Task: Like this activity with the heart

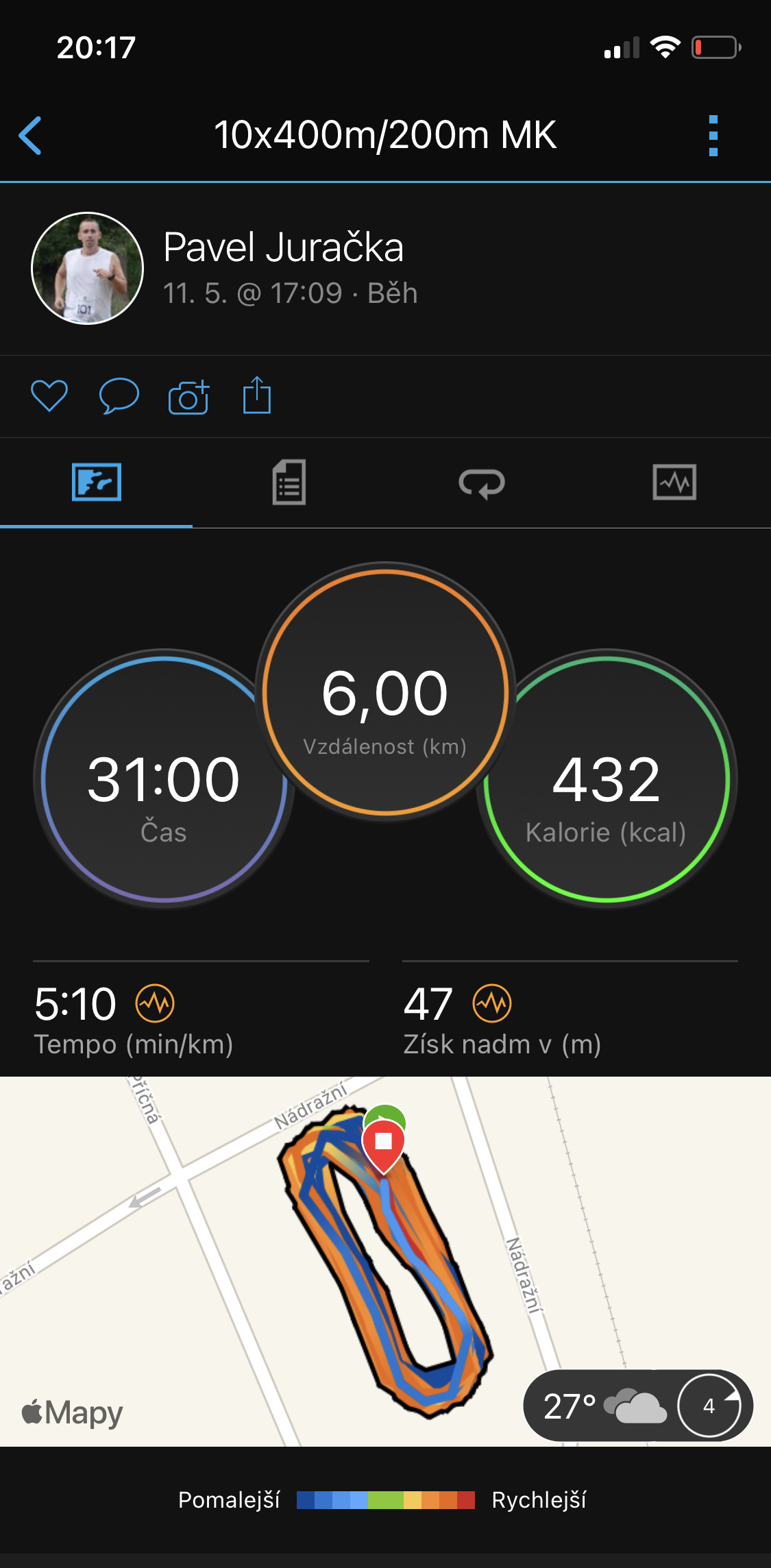Action: pos(49,395)
